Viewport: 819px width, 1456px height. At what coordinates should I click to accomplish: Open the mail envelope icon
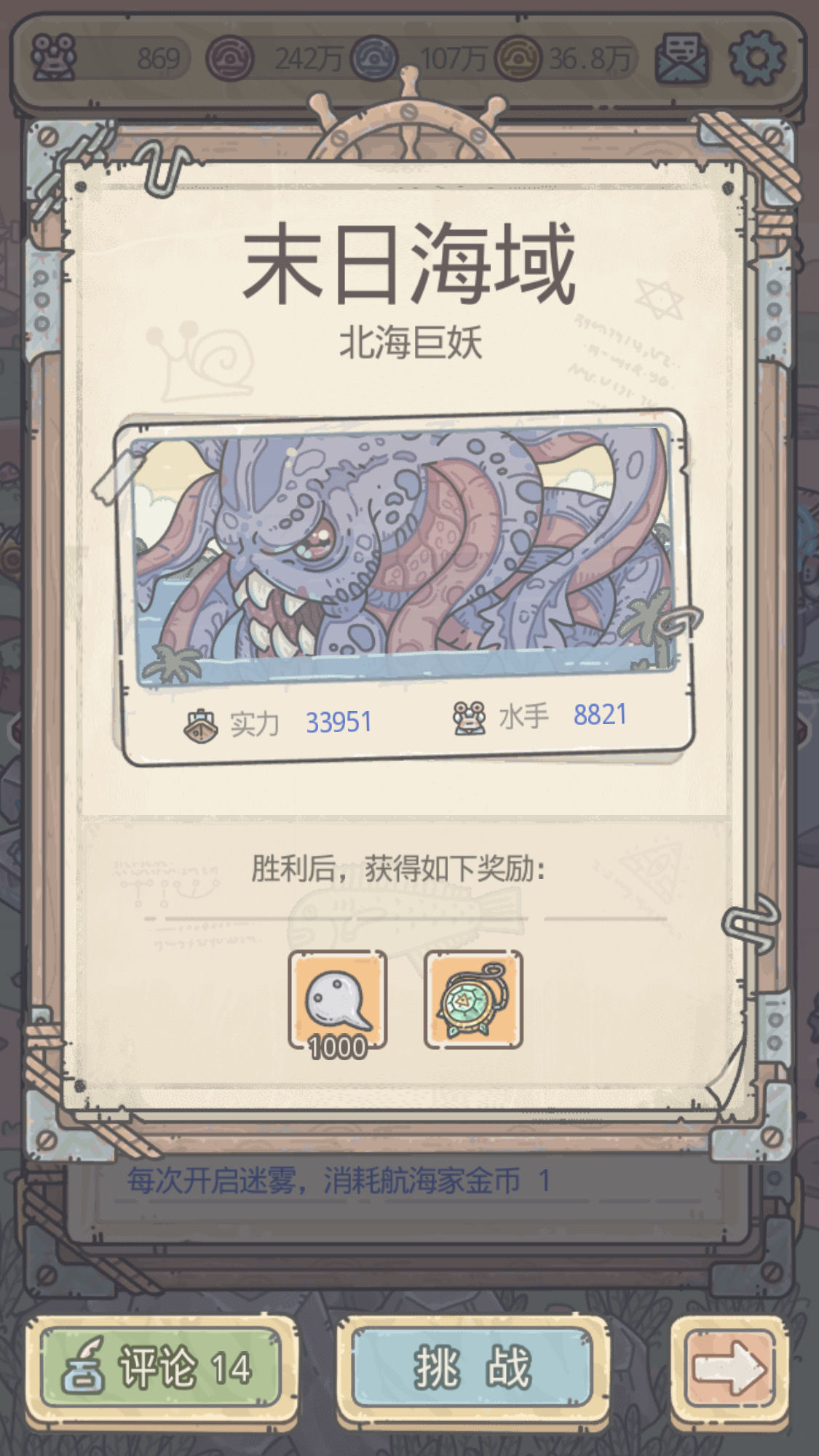point(681,58)
